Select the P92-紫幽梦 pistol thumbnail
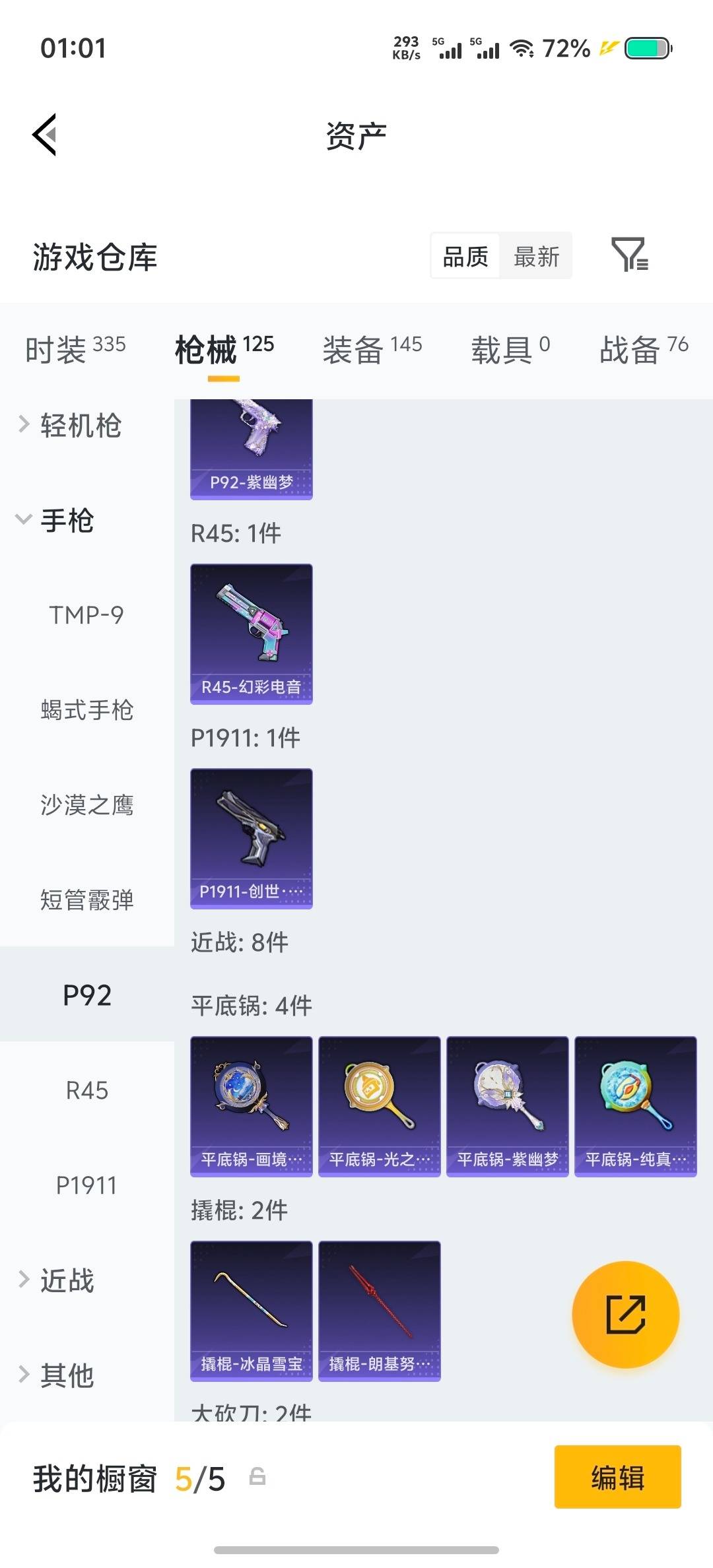This screenshot has width=713, height=1568. [251, 442]
